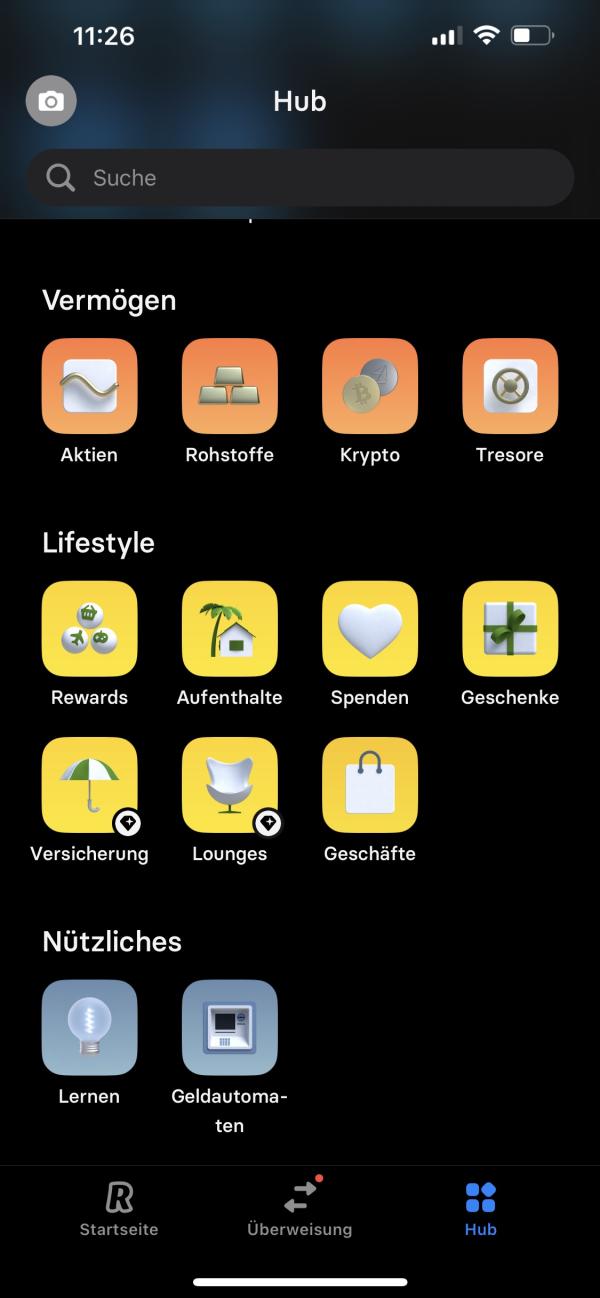Go to Geschäfte shops
The image size is (600, 1298).
coord(370,785)
